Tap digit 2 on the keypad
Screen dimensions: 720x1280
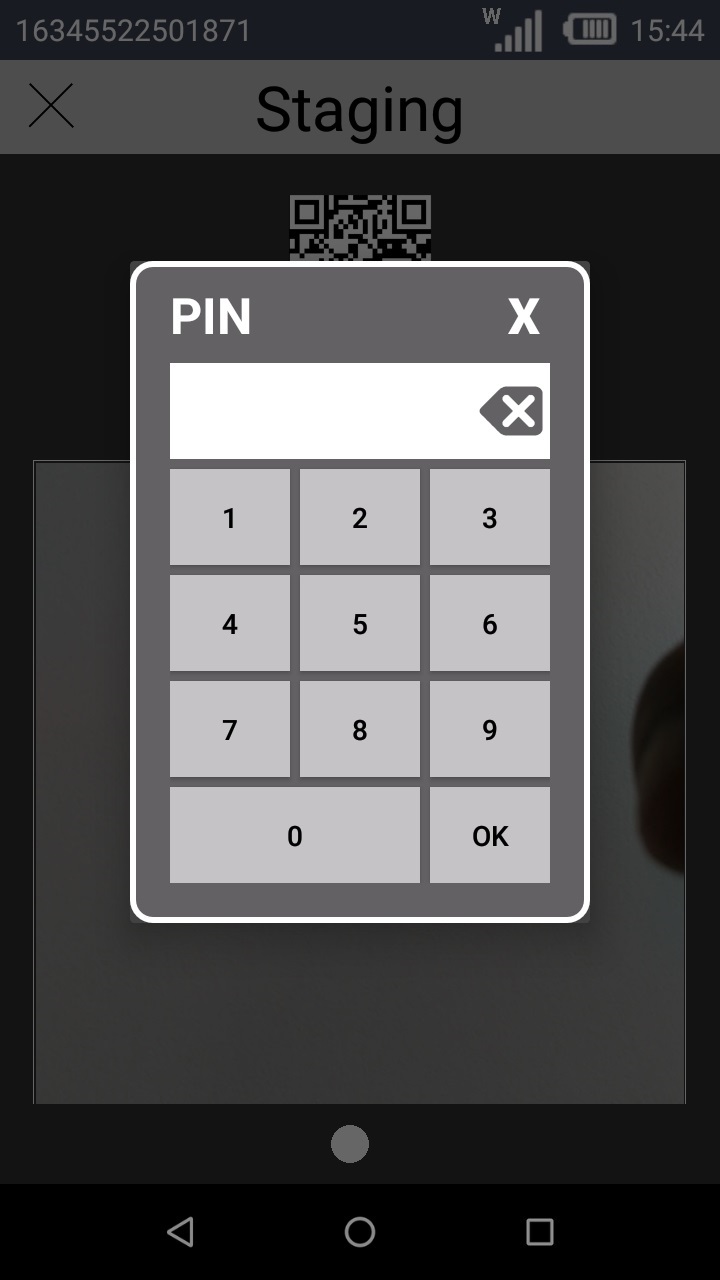coord(360,517)
